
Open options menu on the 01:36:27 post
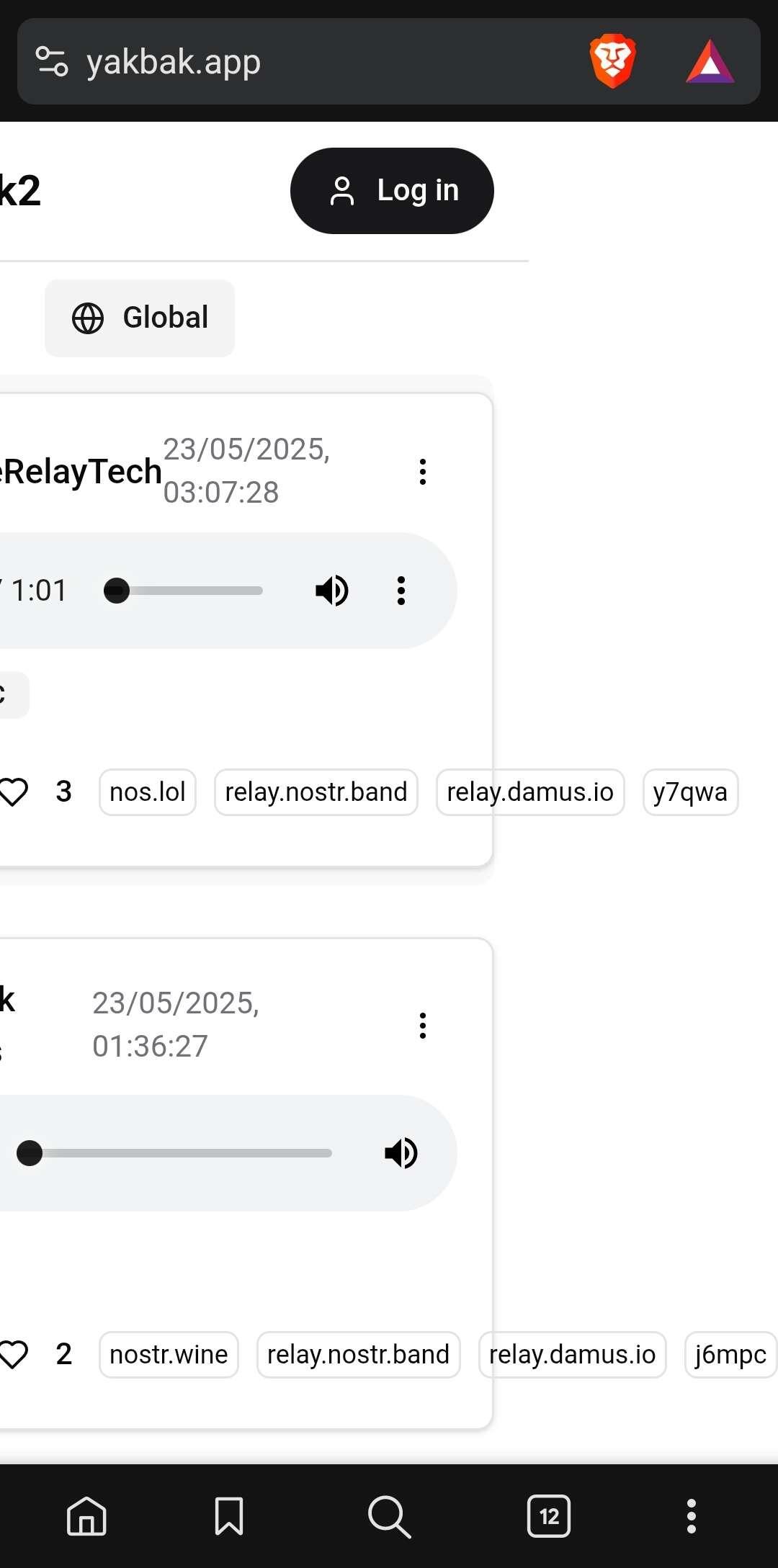(x=423, y=1026)
